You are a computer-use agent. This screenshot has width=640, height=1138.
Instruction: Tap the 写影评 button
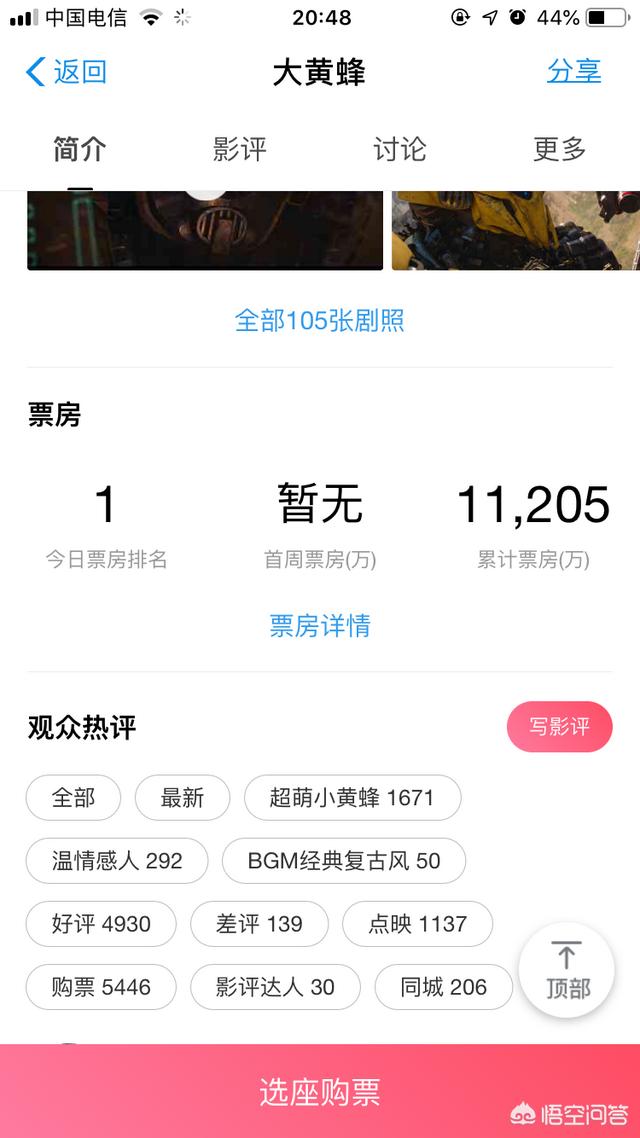[x=559, y=727]
